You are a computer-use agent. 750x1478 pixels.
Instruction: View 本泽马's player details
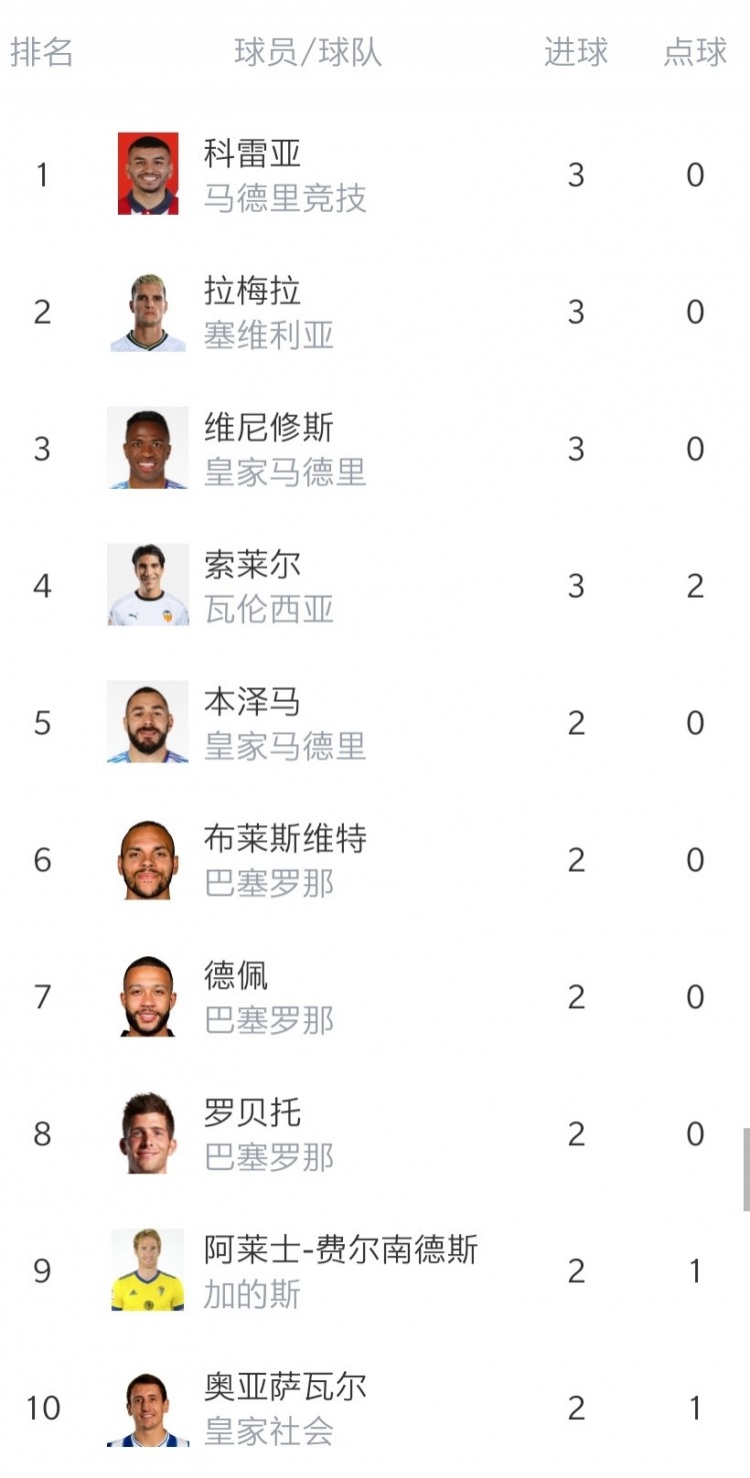pyautogui.click(x=375, y=723)
